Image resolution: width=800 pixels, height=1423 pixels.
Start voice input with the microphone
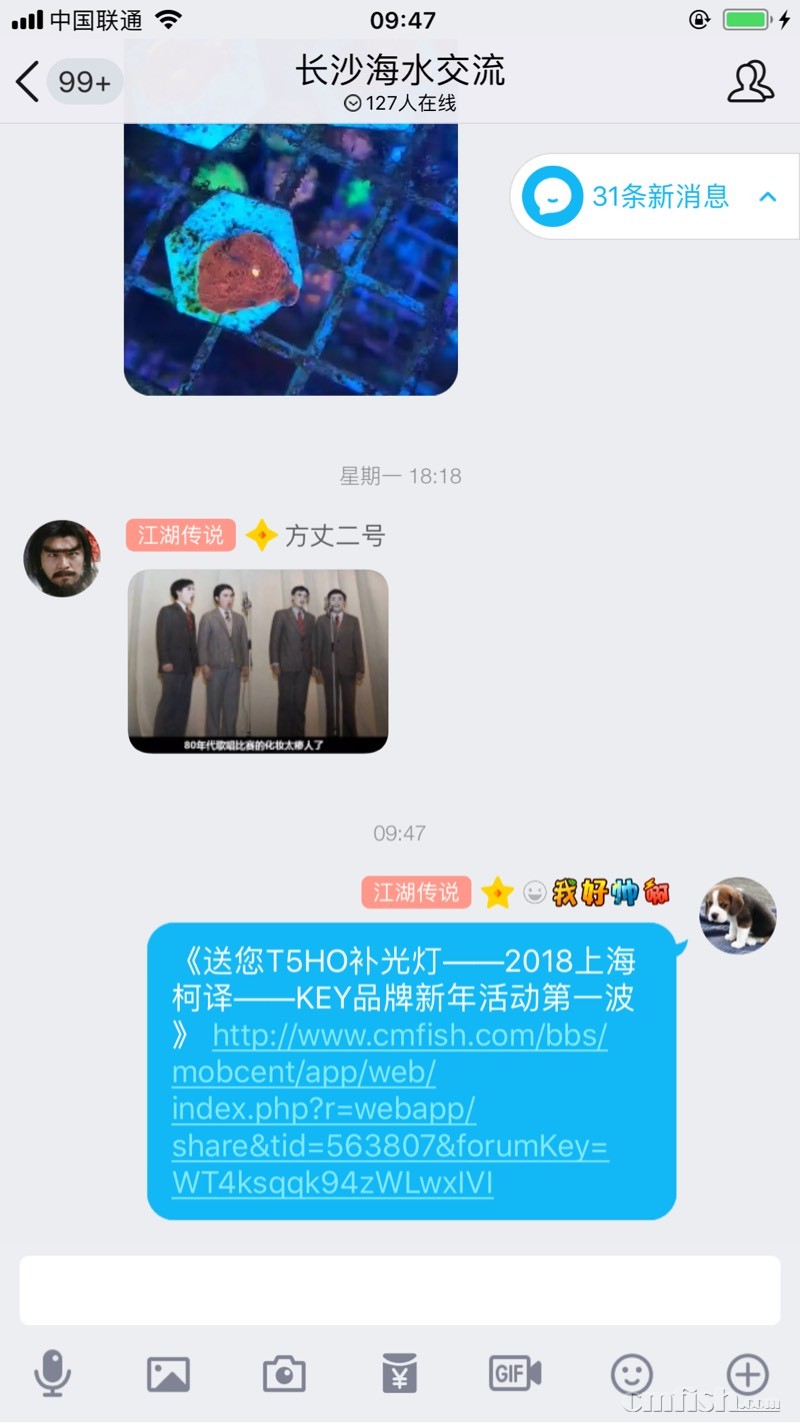(52, 1373)
